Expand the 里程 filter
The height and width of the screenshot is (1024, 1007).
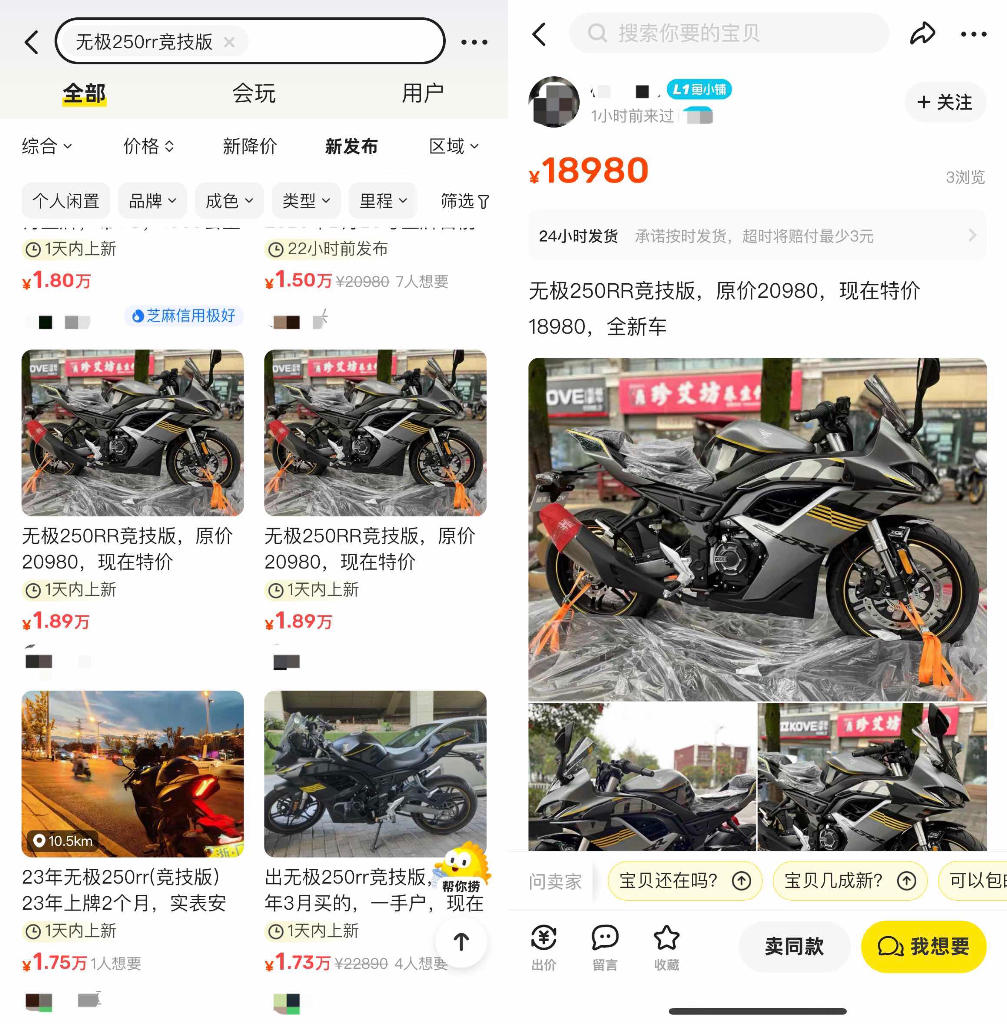click(x=384, y=201)
